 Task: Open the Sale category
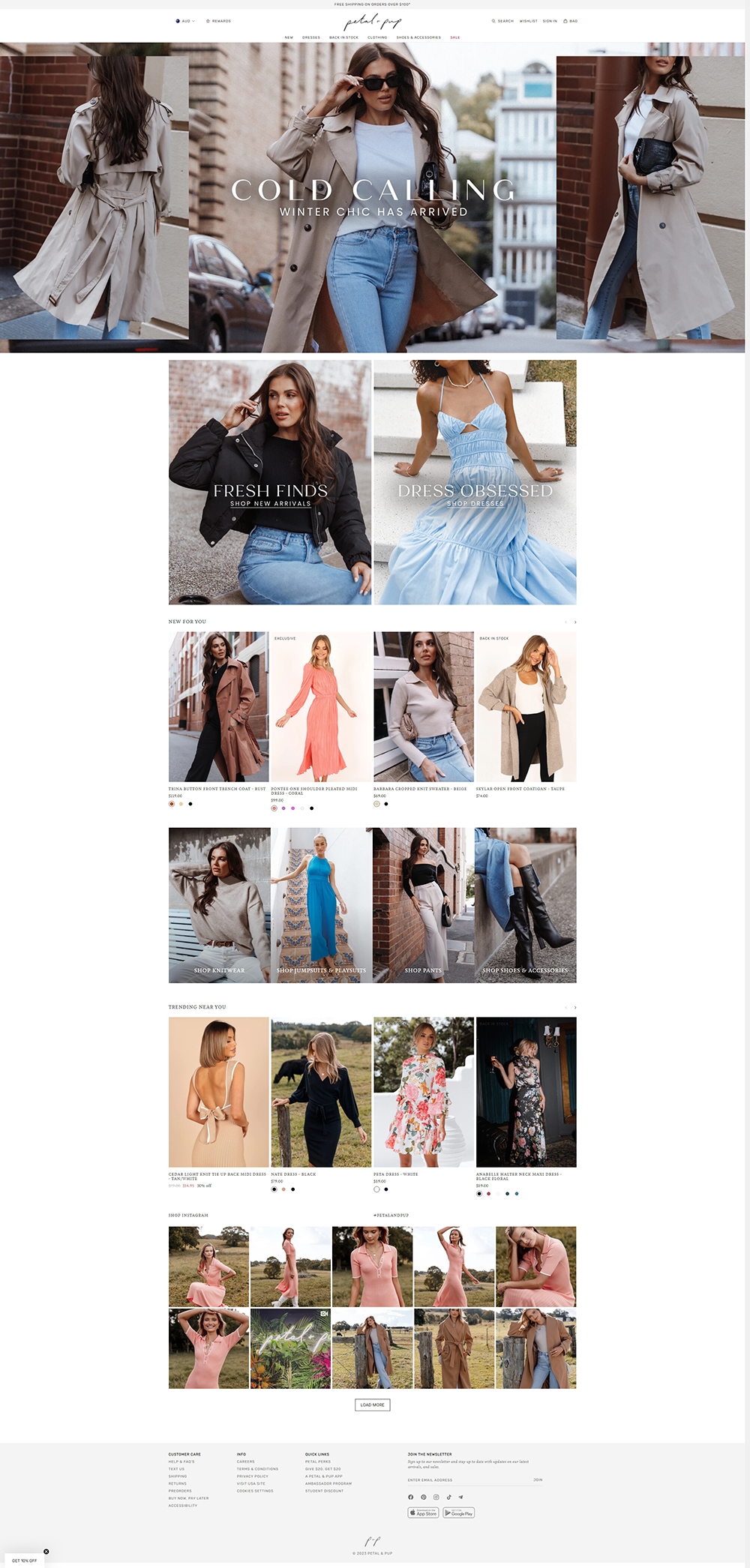pyautogui.click(x=454, y=37)
